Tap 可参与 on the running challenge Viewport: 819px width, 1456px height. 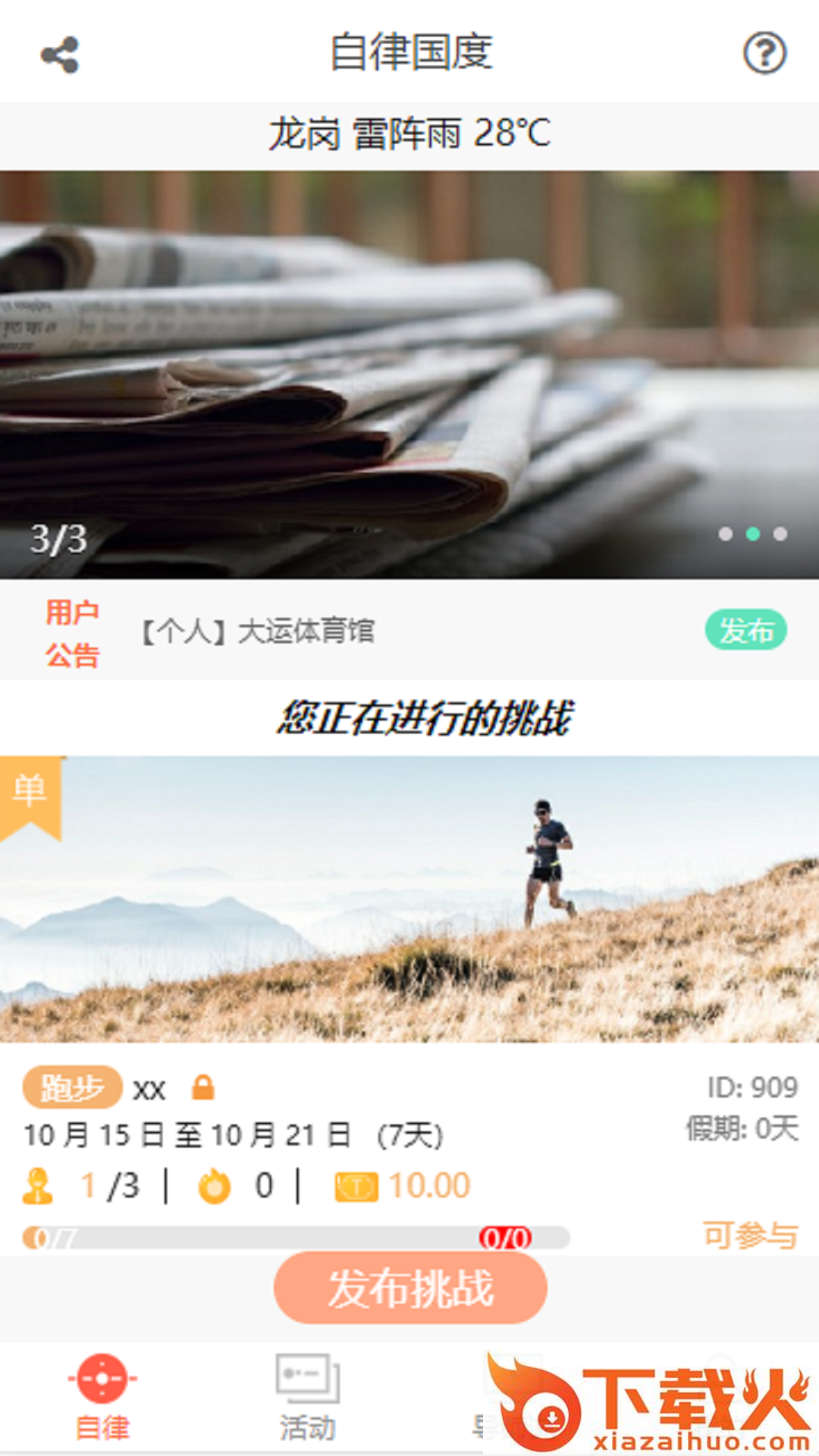point(749,1235)
